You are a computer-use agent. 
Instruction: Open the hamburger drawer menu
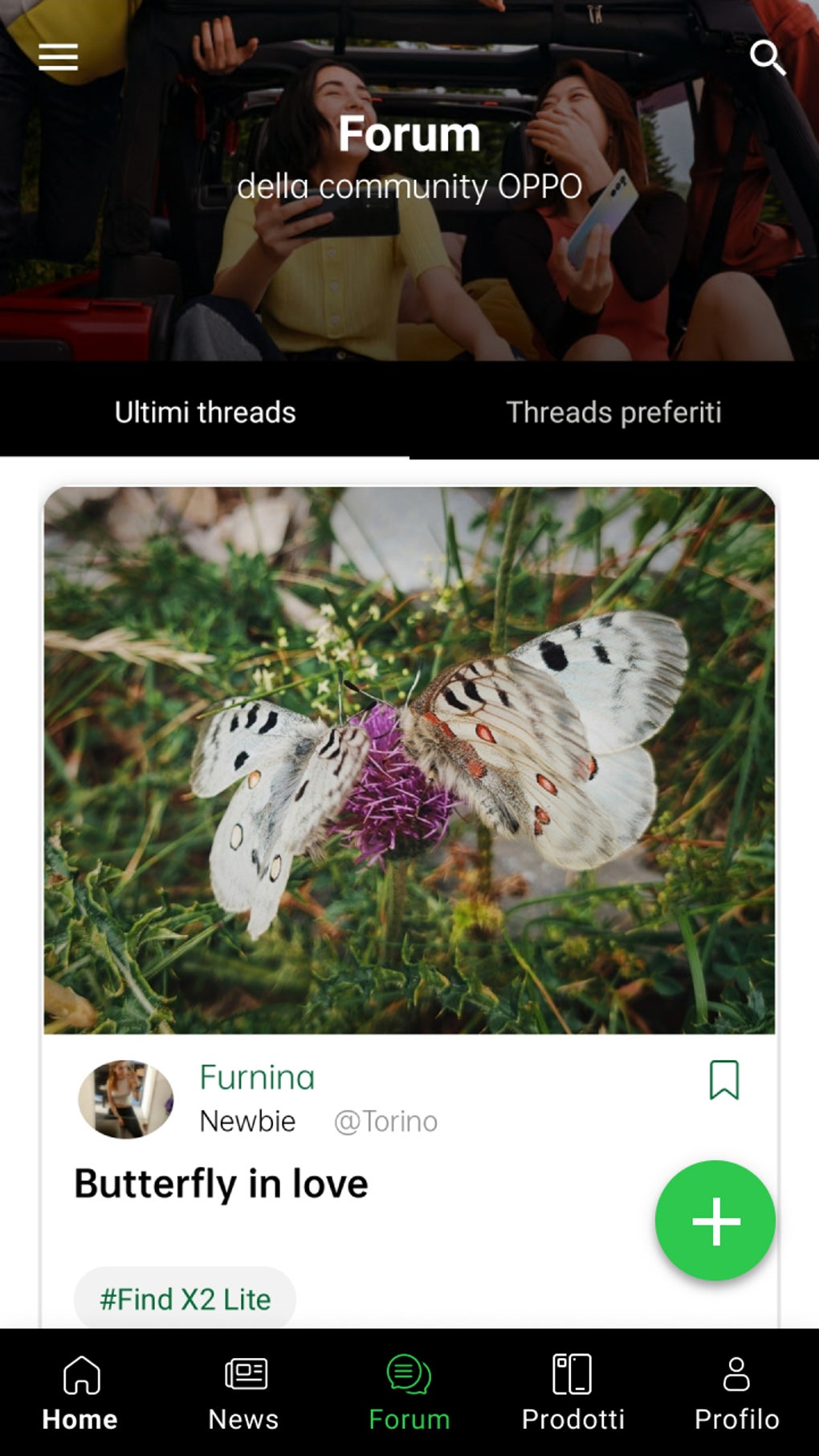[59, 57]
